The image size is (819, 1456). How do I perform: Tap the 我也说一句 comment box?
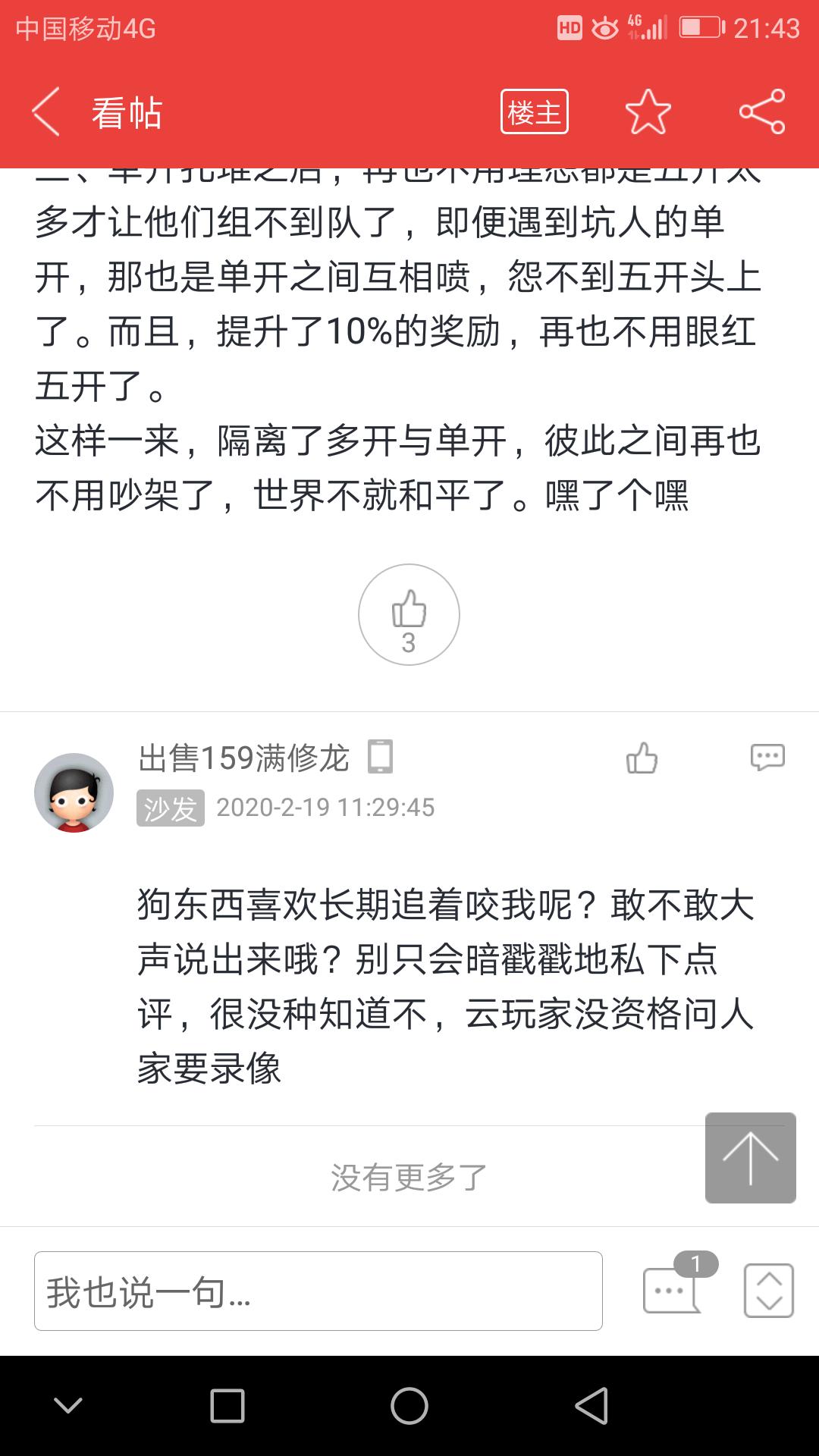point(318,1291)
